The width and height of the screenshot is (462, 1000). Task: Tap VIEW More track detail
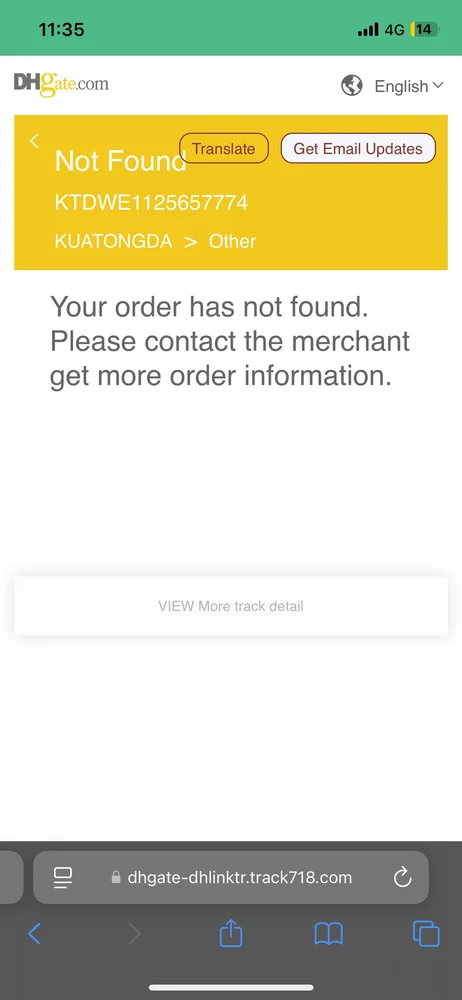click(231, 606)
